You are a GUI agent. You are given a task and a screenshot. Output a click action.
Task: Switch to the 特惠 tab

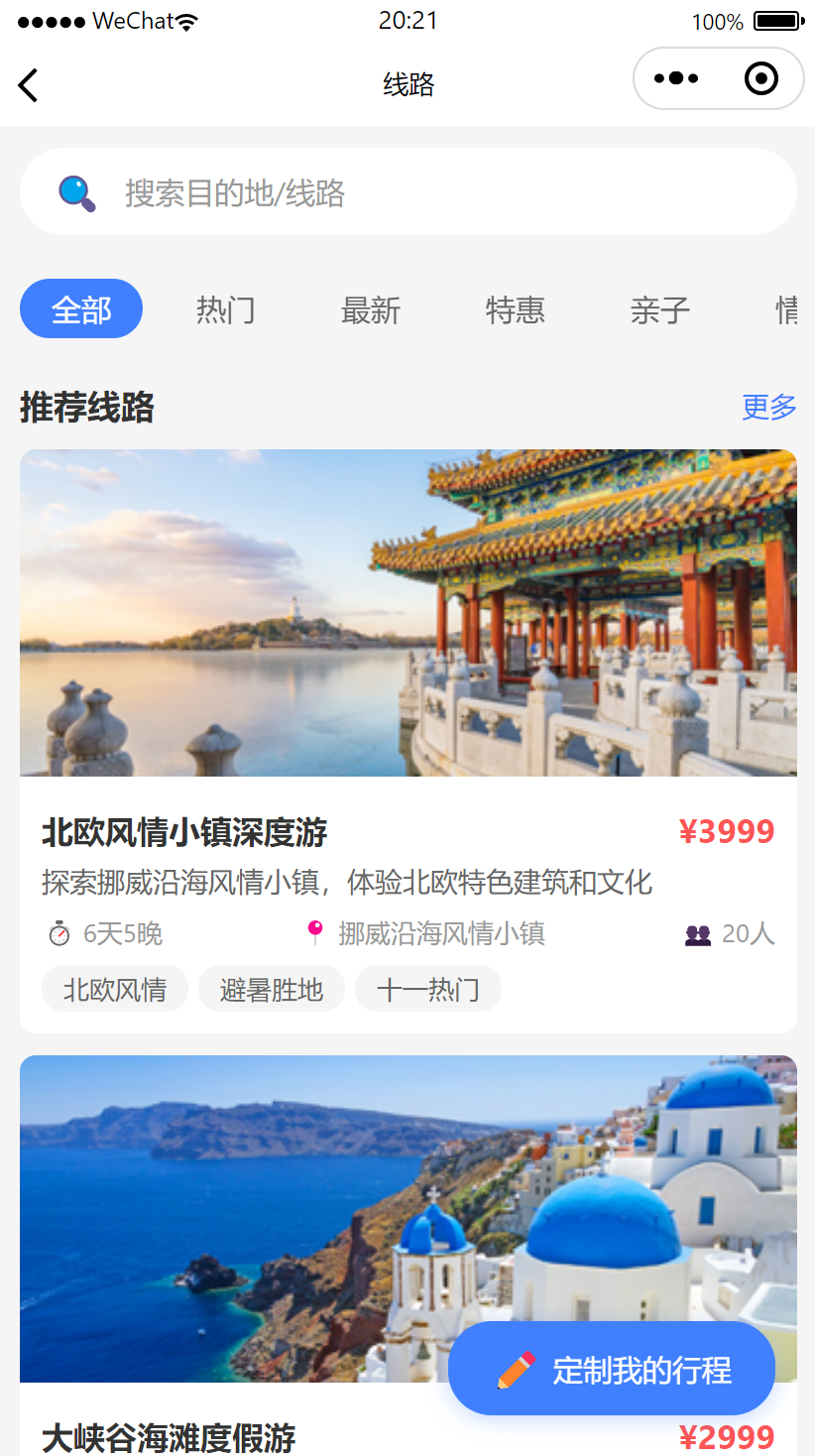pos(516,310)
